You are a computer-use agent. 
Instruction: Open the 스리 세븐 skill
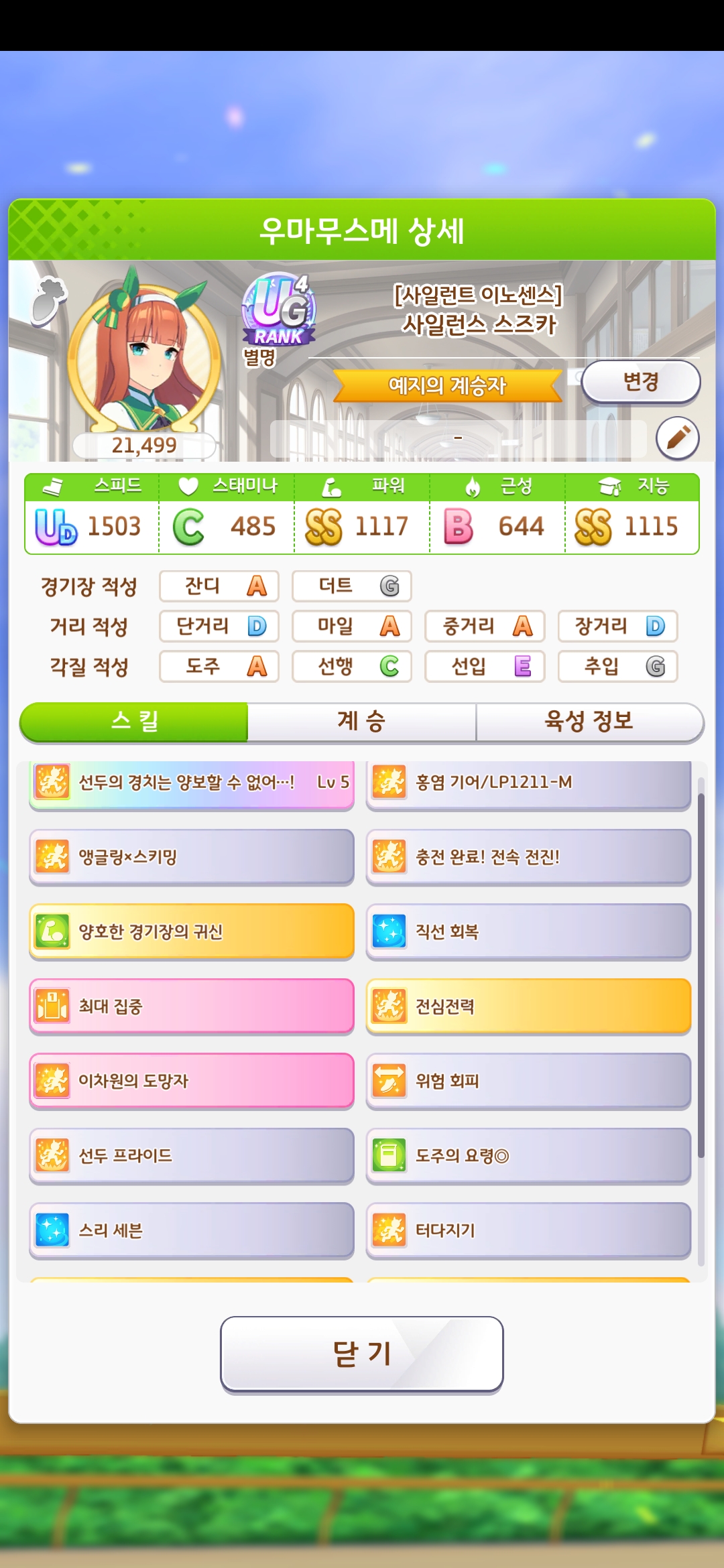coord(191,1230)
